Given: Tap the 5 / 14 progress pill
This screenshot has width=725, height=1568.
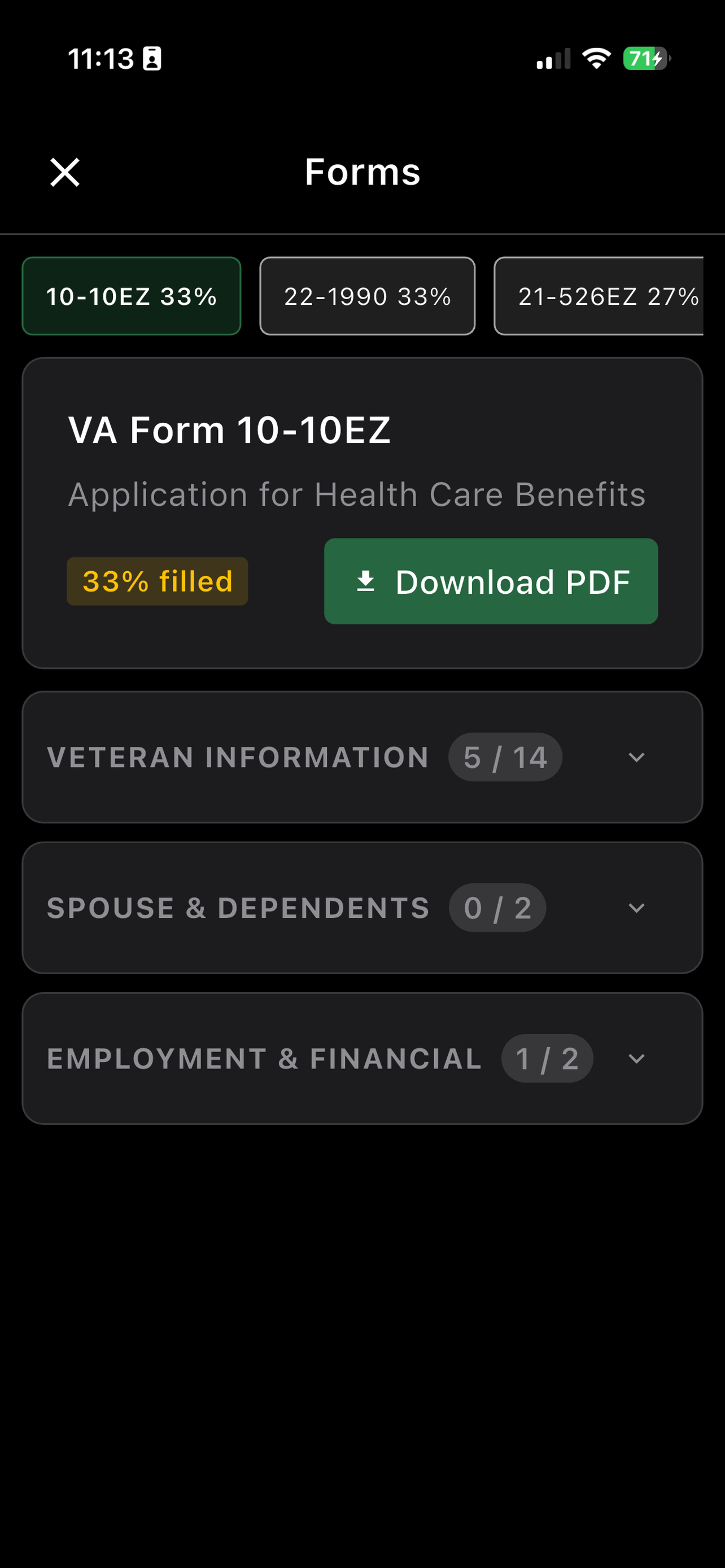Looking at the screenshot, I should (x=505, y=757).
